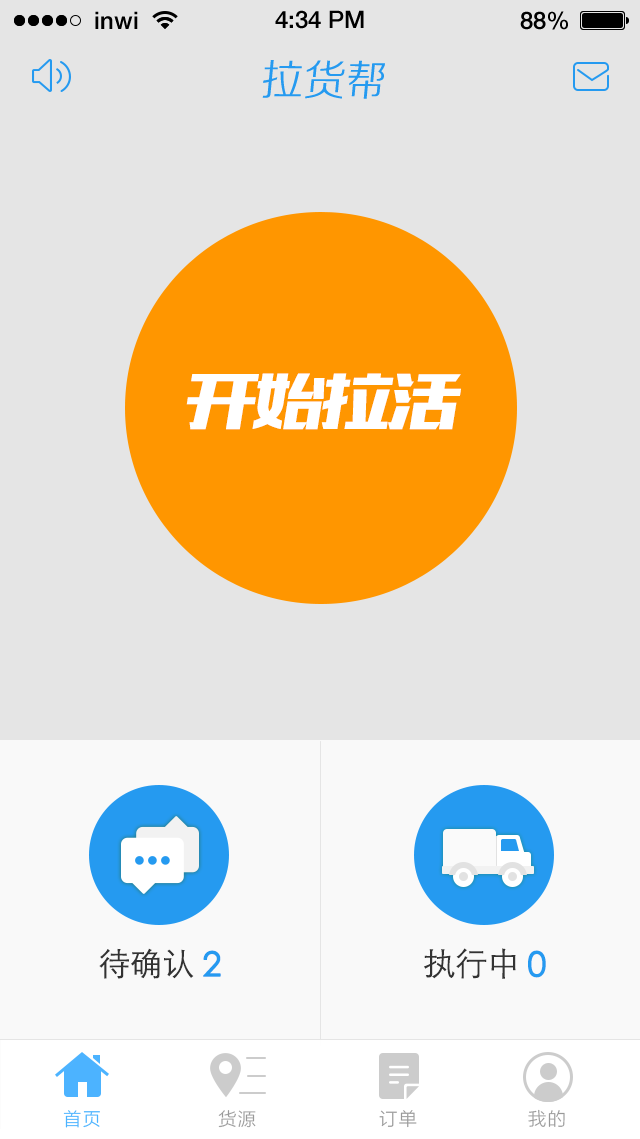
Task: Tap the speaker sound icon
Action: 51,76
